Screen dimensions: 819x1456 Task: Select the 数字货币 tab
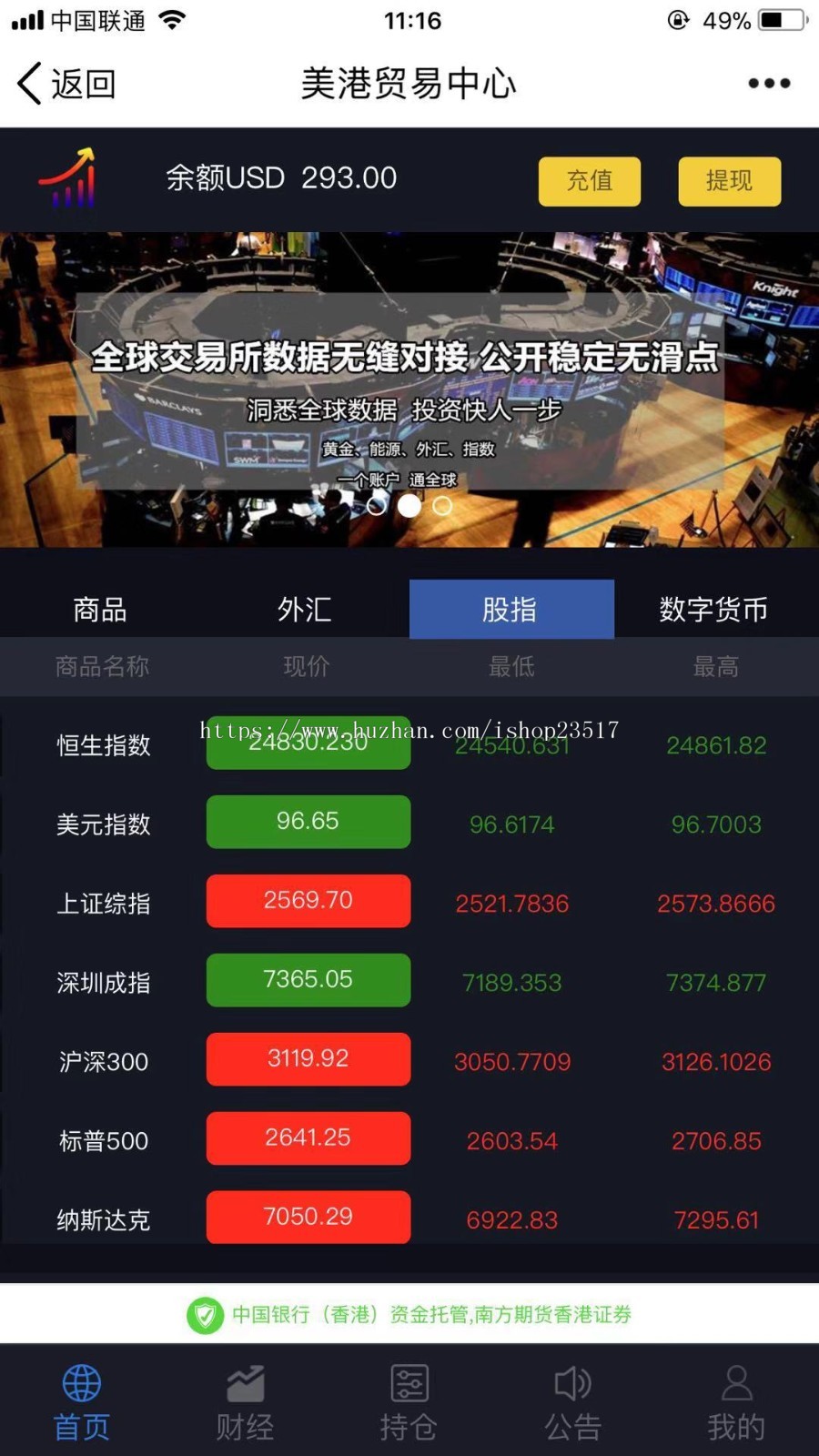click(x=713, y=609)
